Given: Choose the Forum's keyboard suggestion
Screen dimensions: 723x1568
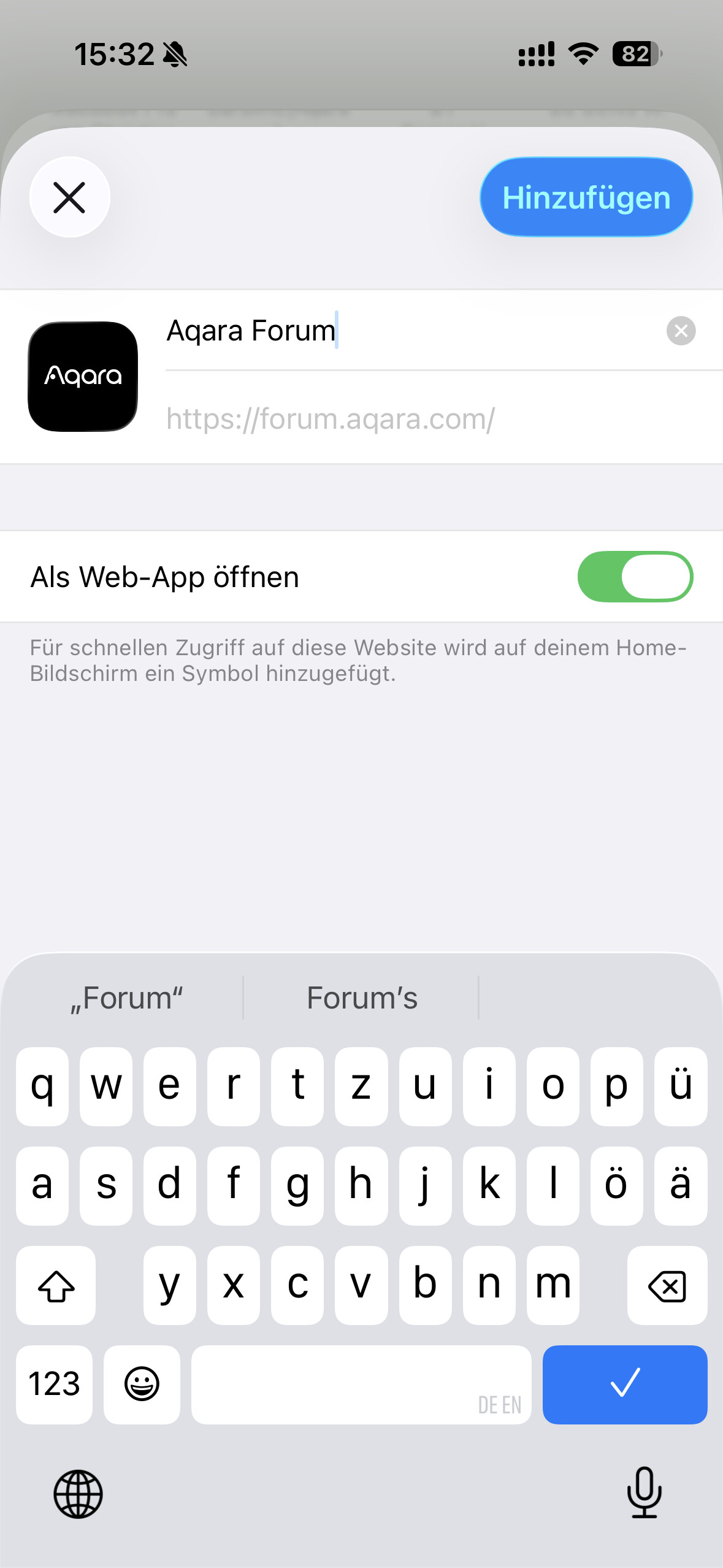Looking at the screenshot, I should (362, 998).
